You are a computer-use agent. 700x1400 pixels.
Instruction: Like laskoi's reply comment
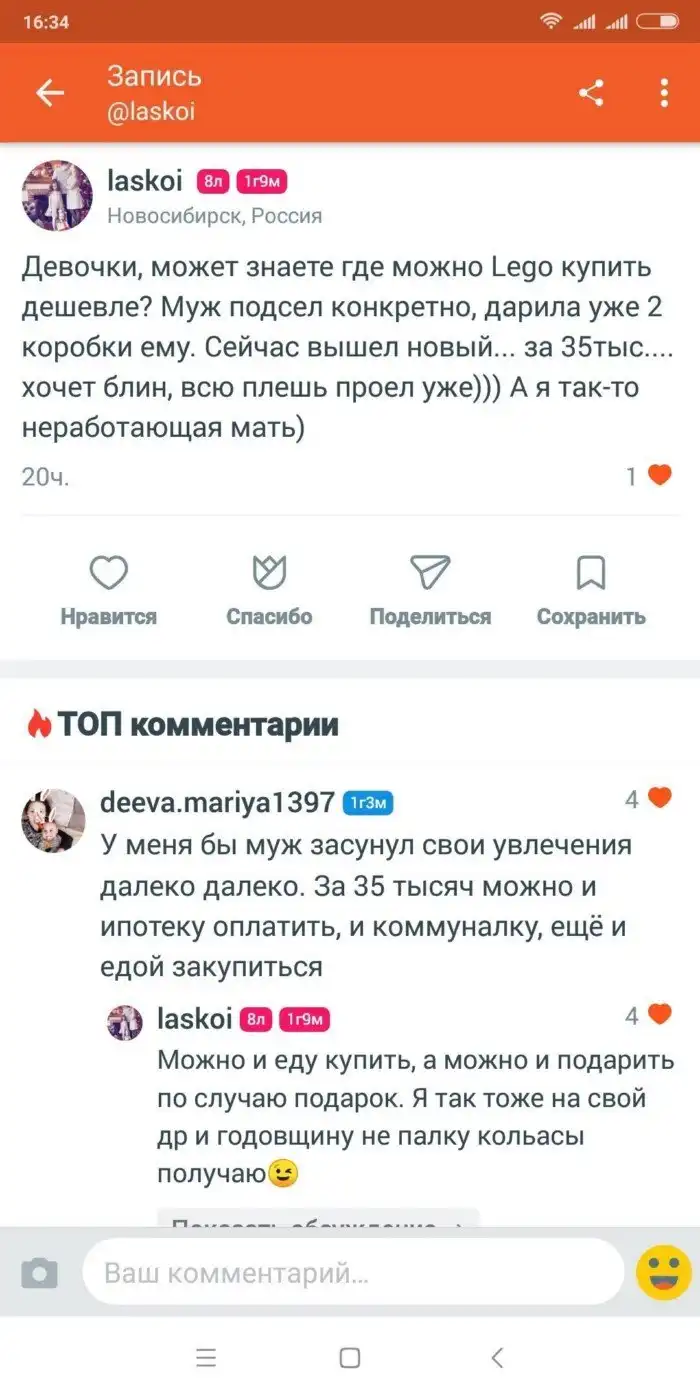(x=659, y=1015)
